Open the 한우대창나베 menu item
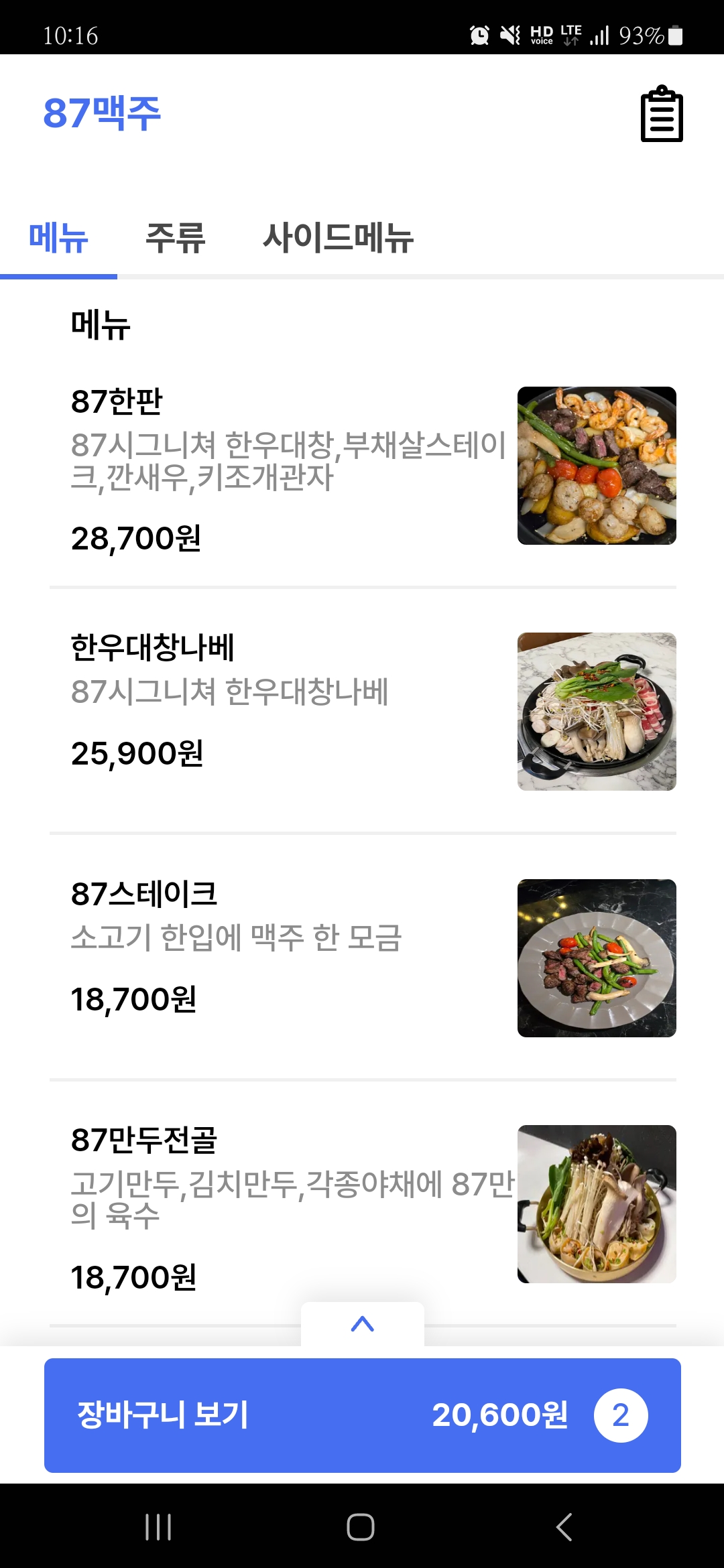Screen dimensions: 724x1568 click(x=362, y=710)
